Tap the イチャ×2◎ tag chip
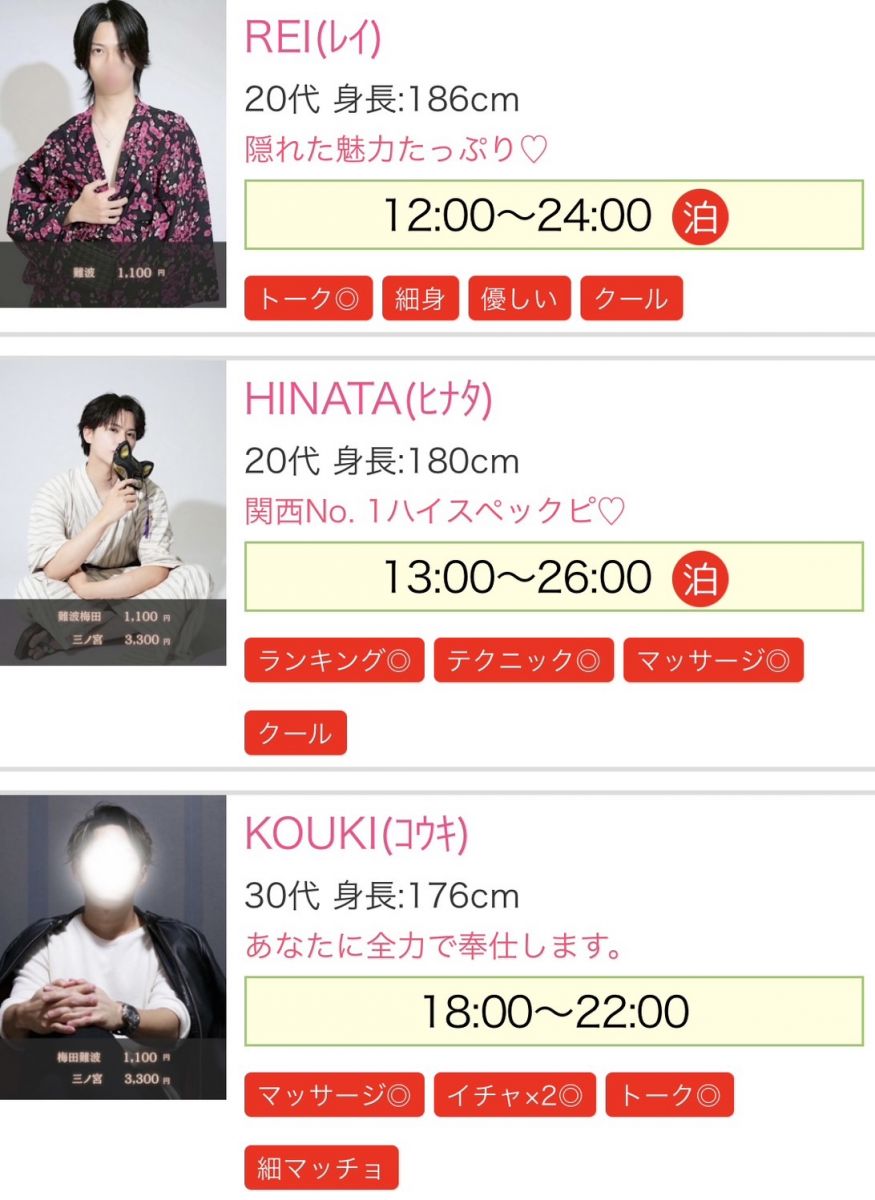The image size is (875, 1200). point(514,1095)
